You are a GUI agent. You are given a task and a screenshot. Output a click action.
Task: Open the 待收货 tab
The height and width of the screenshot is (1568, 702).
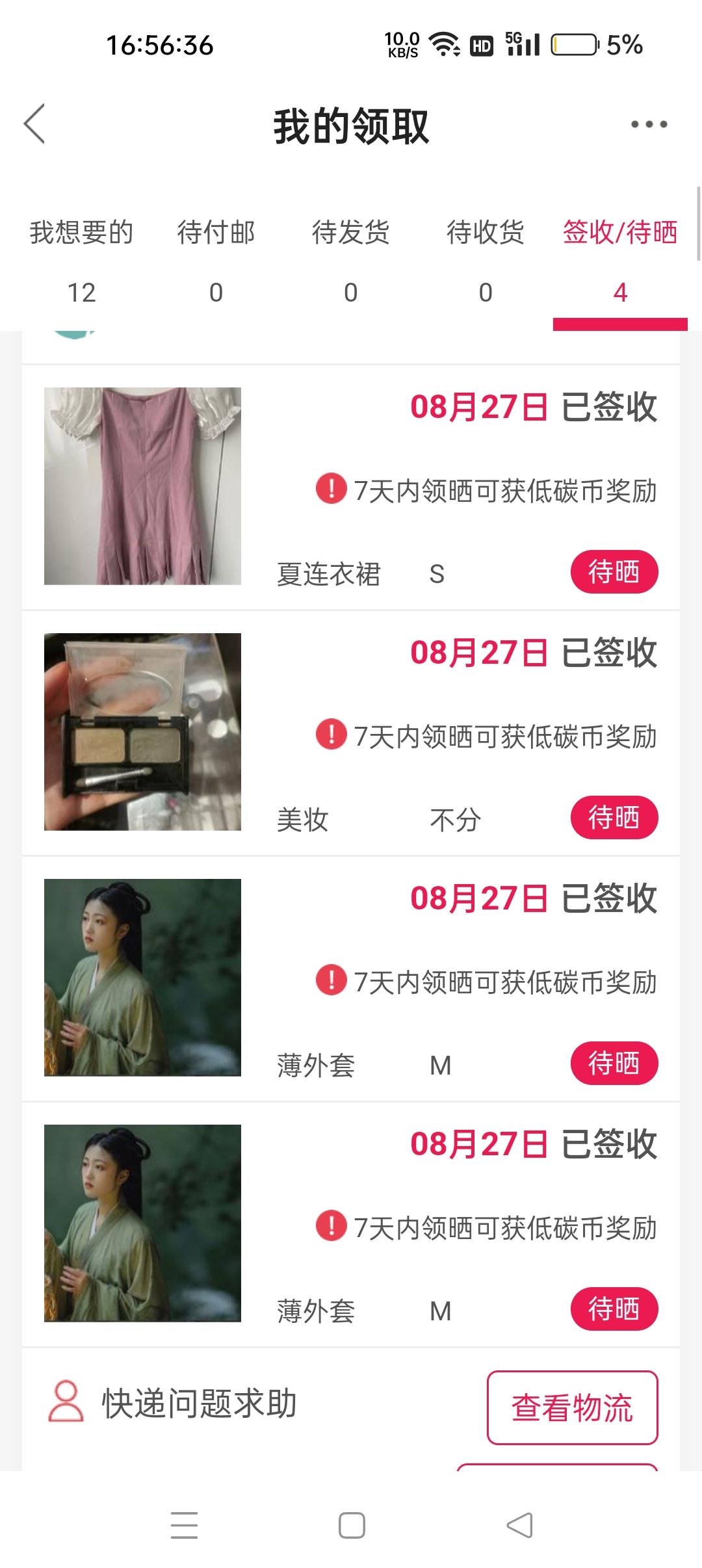486,261
